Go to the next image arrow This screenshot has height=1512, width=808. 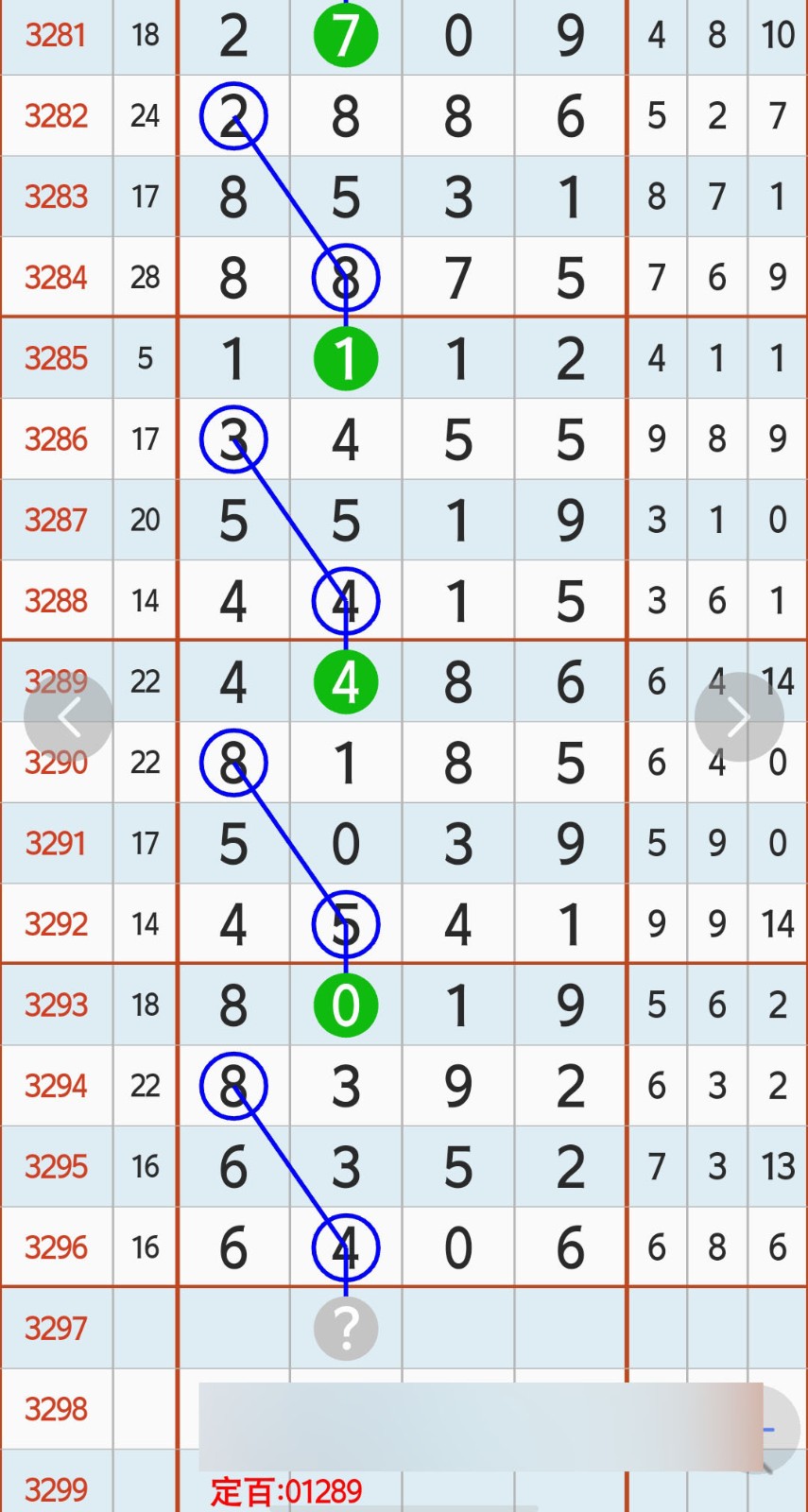pyautogui.click(x=738, y=717)
